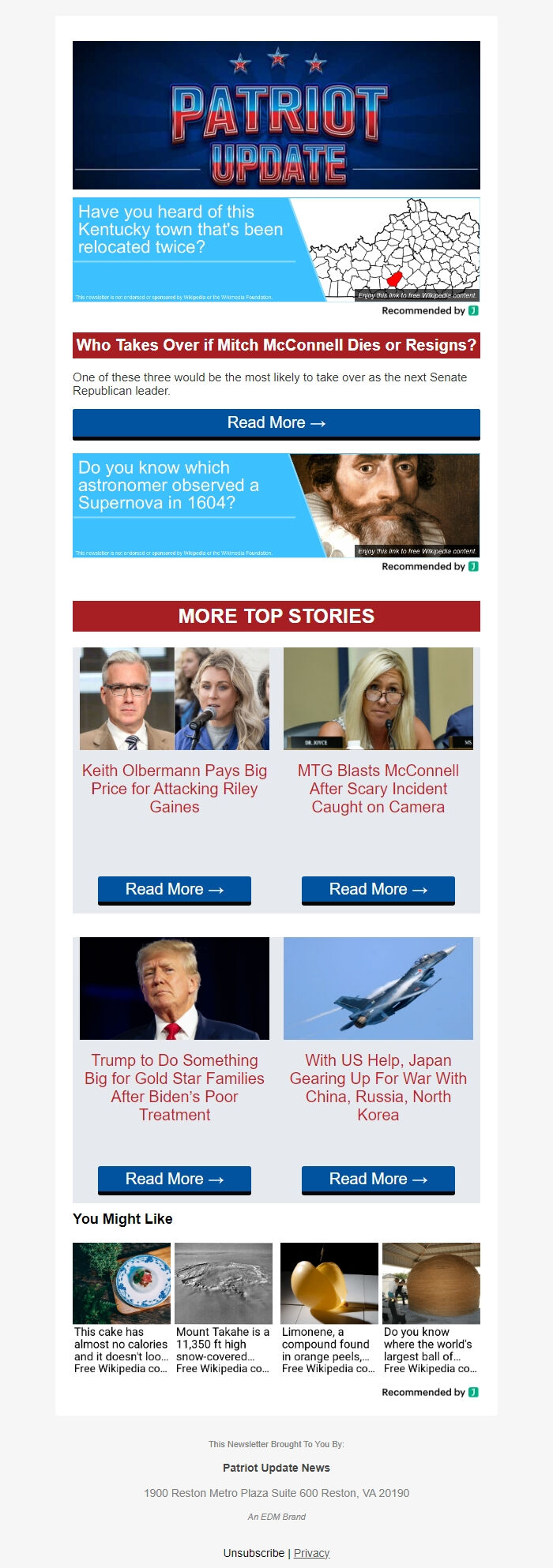The image size is (553, 1568).
Task: Open the MTG Blasts McConnell headline
Action: click(378, 789)
